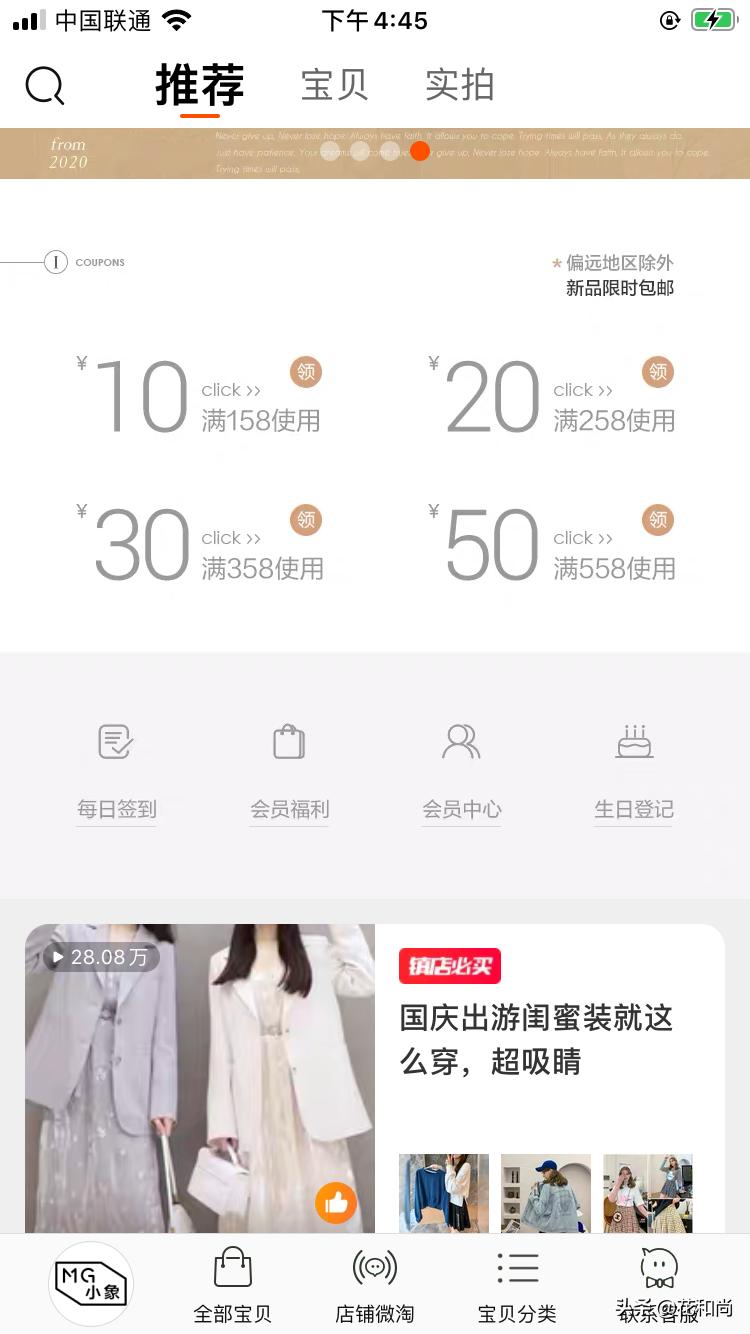
Task: Switch to the 实拍 tab
Action: tap(459, 86)
